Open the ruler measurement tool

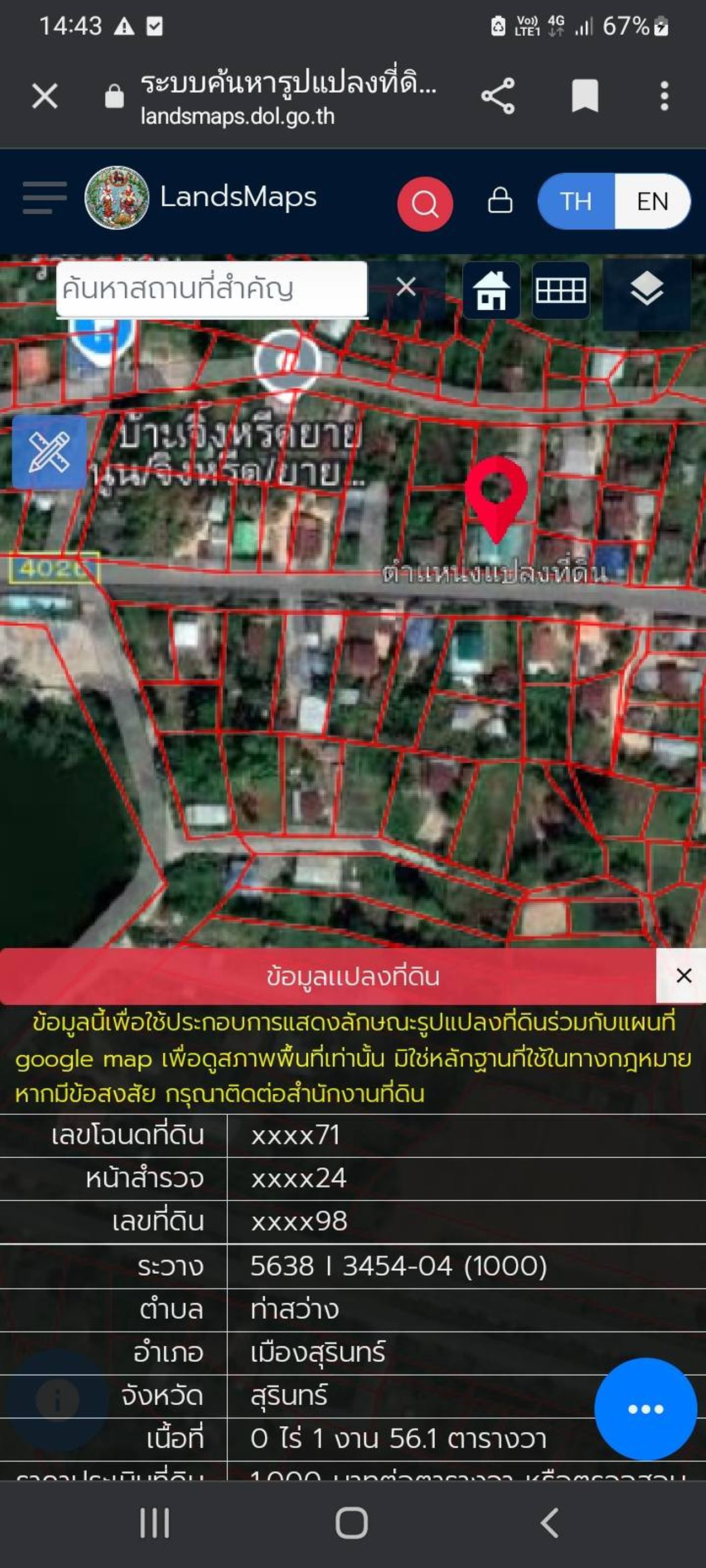coord(49,452)
